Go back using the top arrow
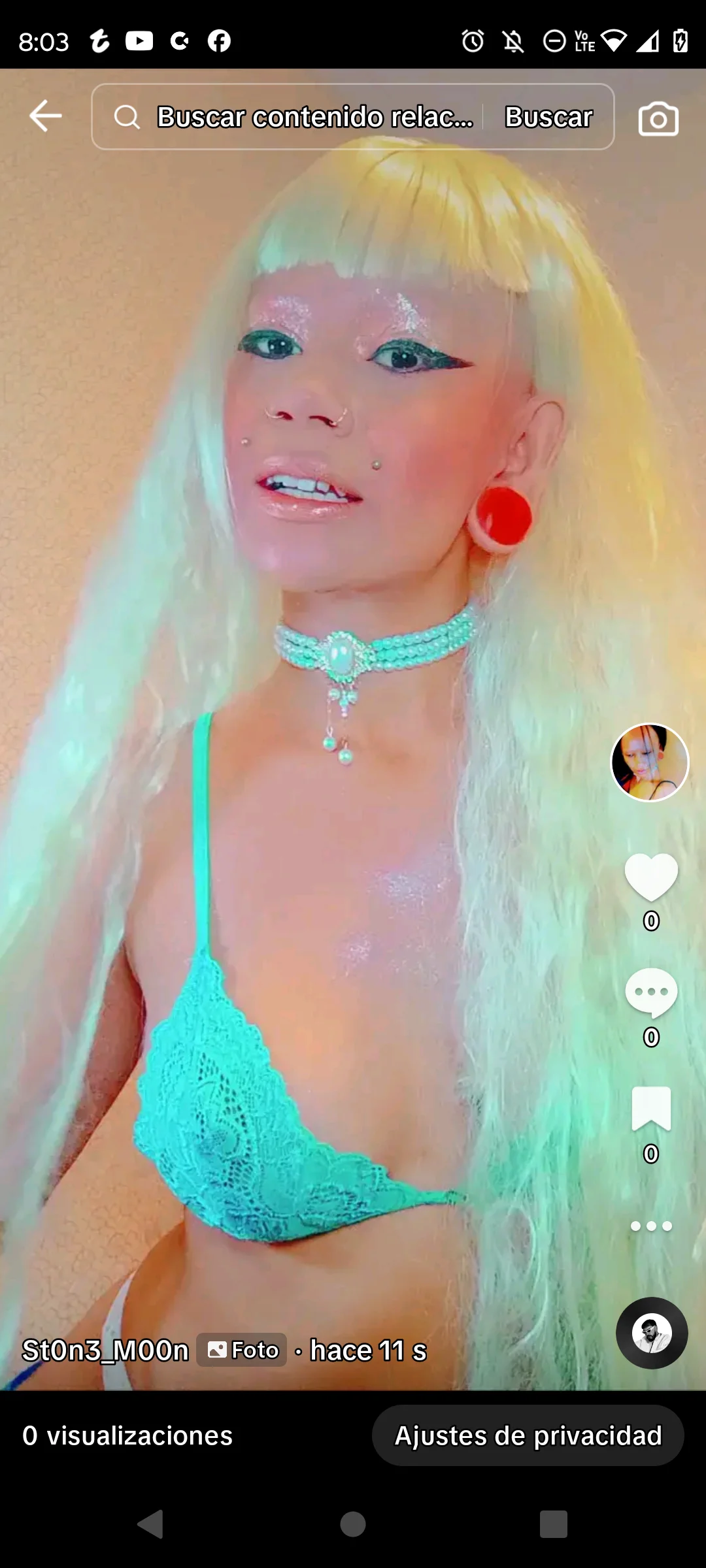 (45, 116)
